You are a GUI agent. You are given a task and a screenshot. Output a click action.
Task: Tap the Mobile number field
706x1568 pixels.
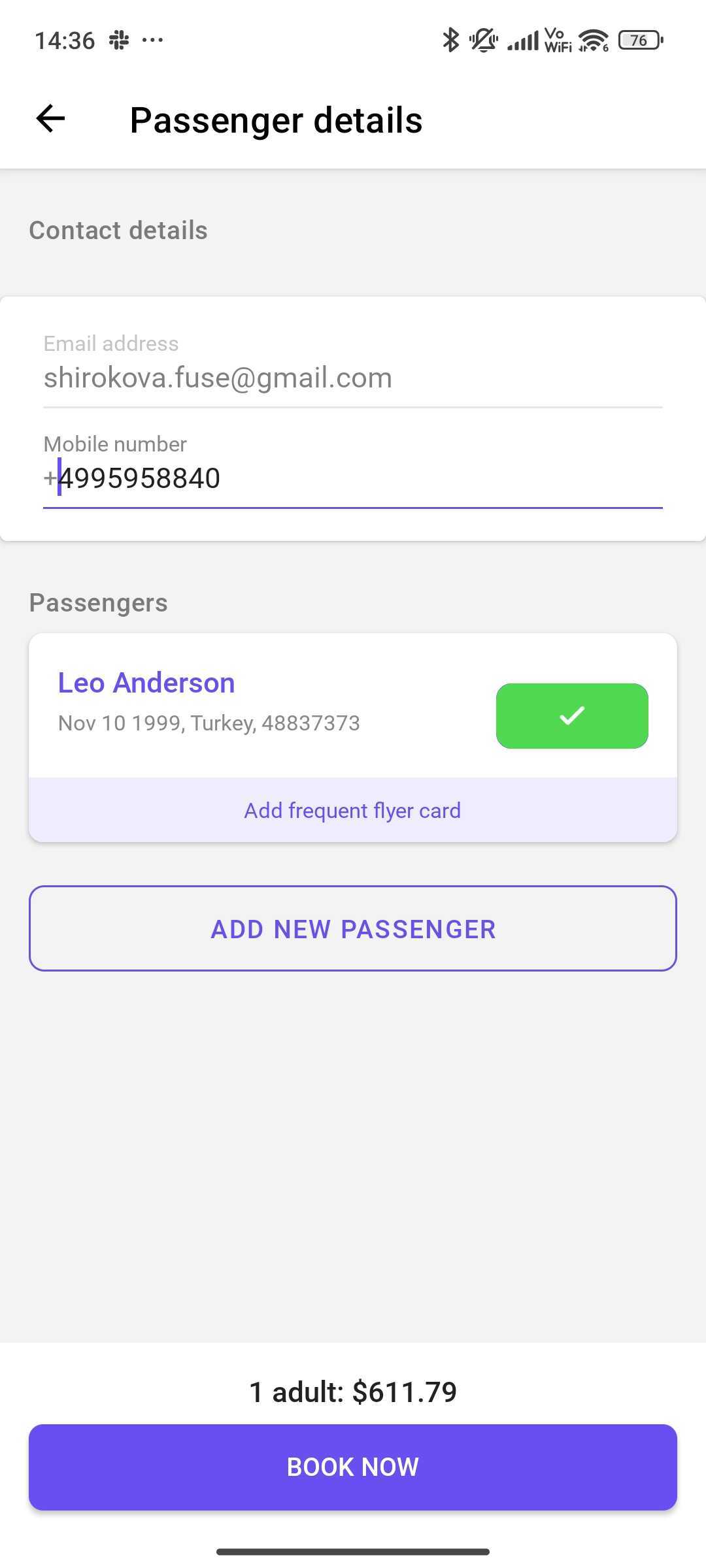pyautogui.click(x=352, y=478)
